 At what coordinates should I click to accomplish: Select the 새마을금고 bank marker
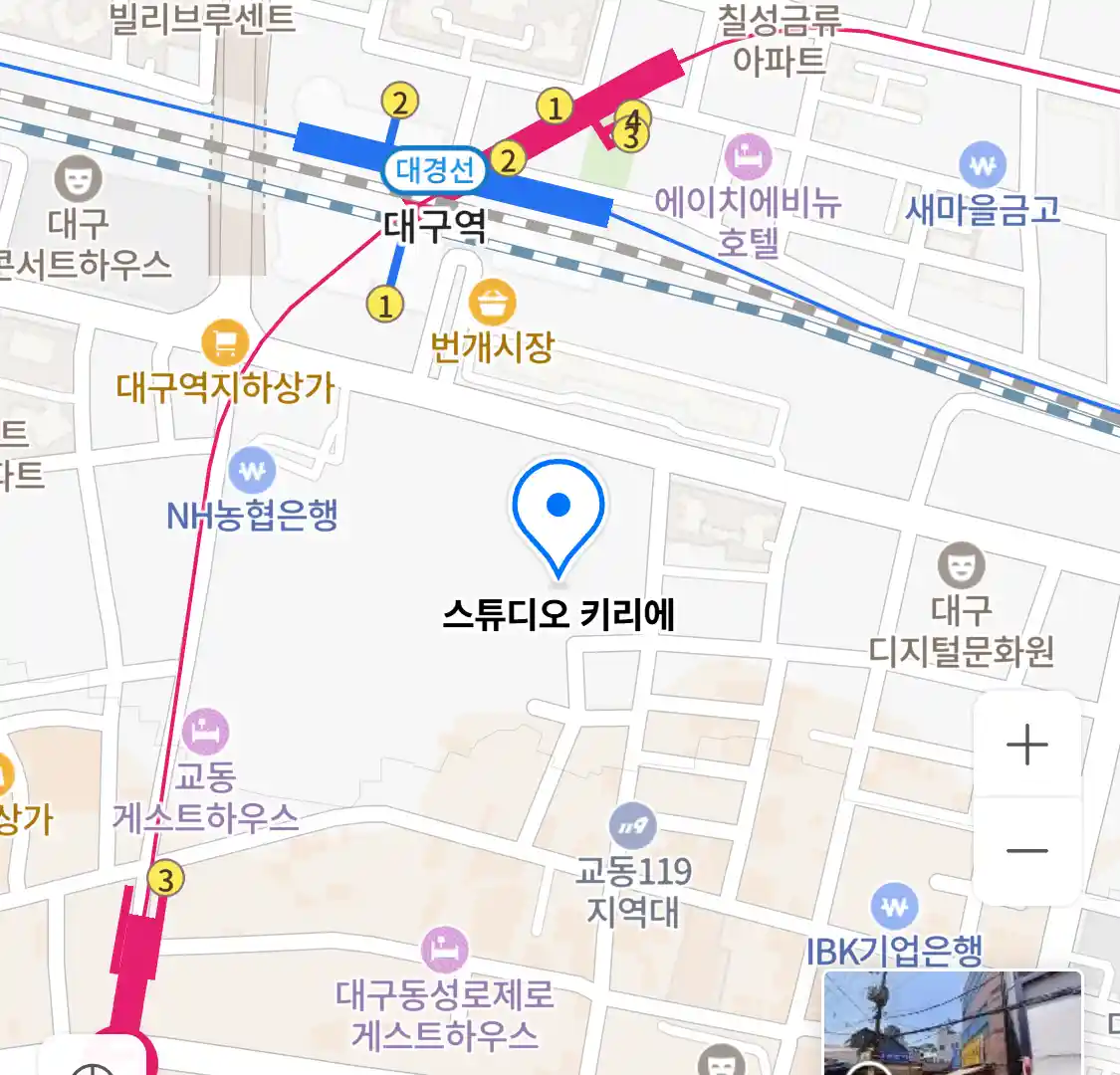[x=983, y=166]
